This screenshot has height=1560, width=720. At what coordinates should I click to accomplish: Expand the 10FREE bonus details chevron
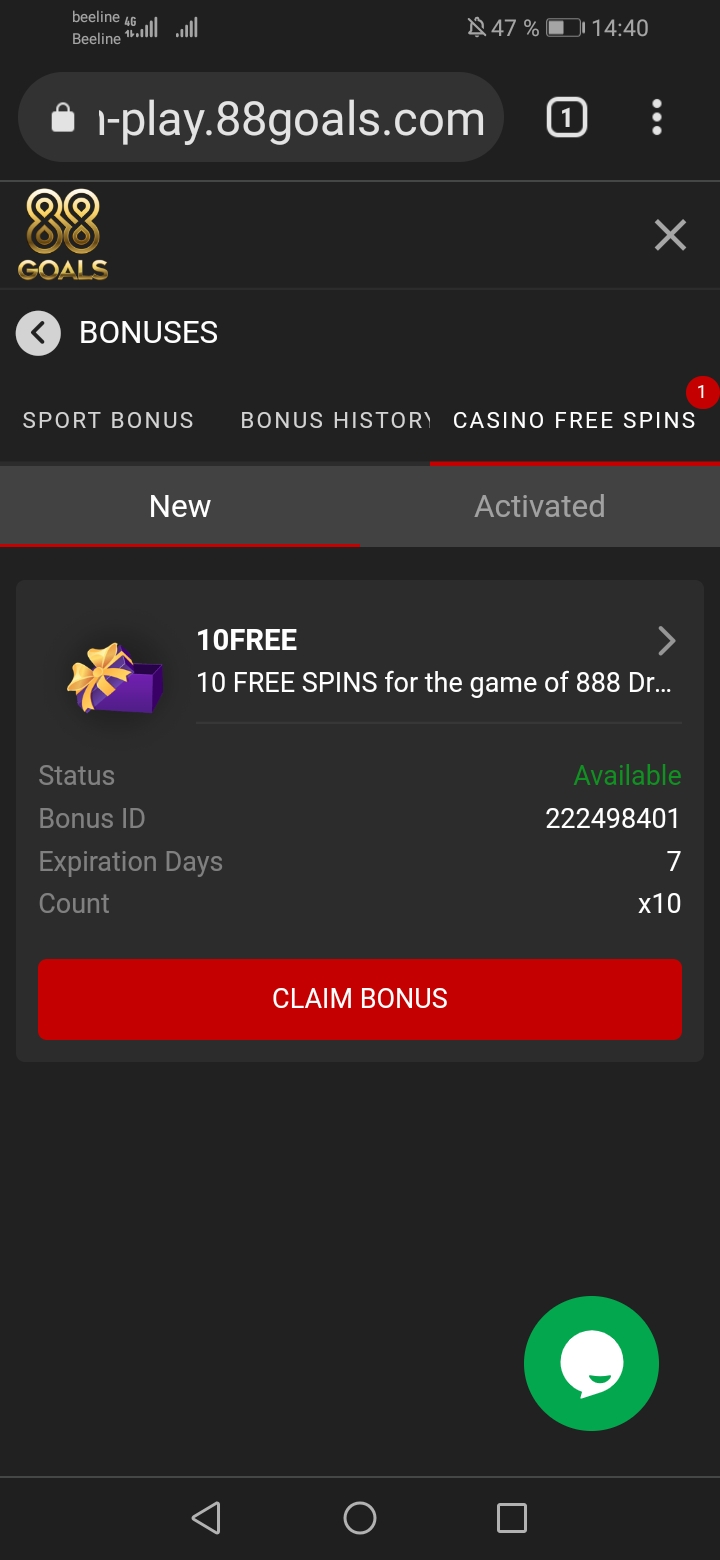(x=666, y=640)
